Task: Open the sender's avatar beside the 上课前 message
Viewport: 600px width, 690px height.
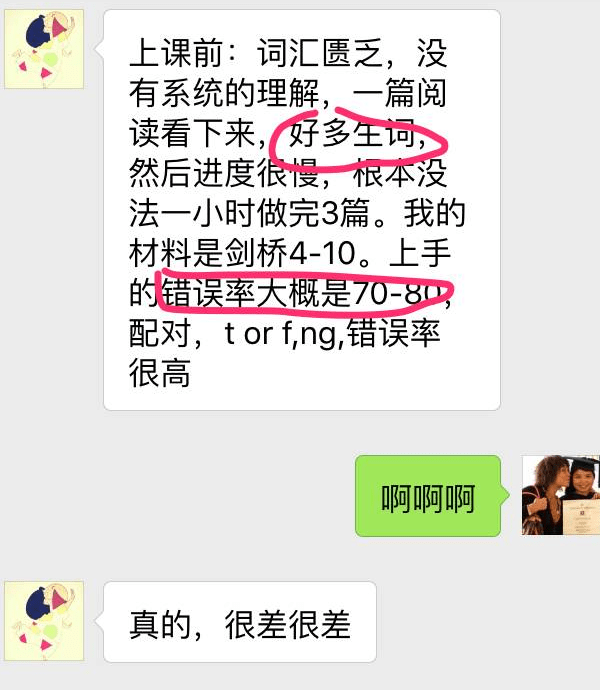Action: tap(43, 49)
